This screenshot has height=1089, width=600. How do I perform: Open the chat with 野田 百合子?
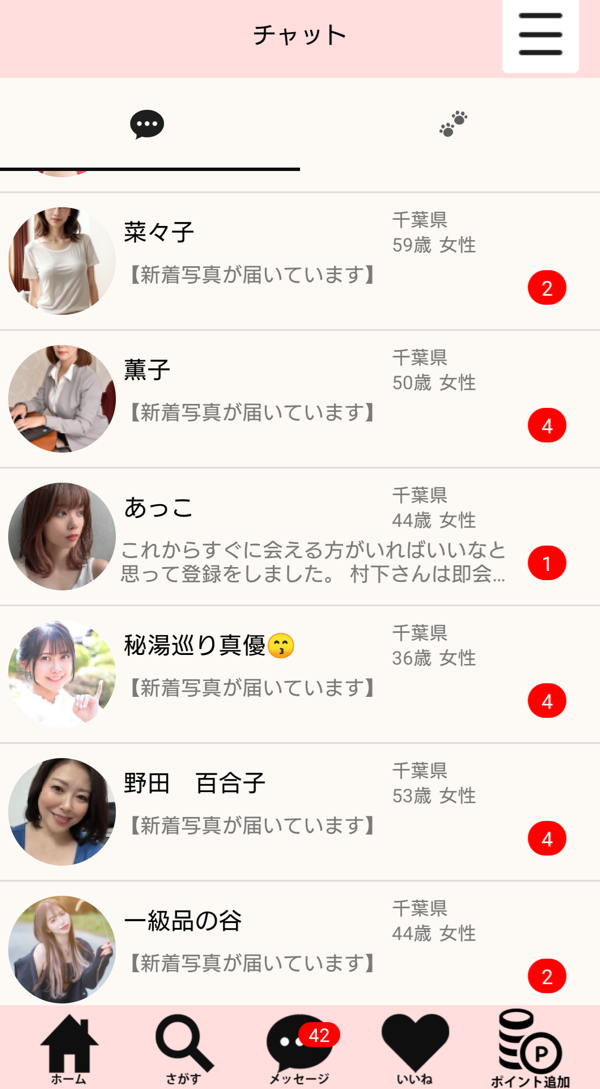pyautogui.click(x=300, y=812)
